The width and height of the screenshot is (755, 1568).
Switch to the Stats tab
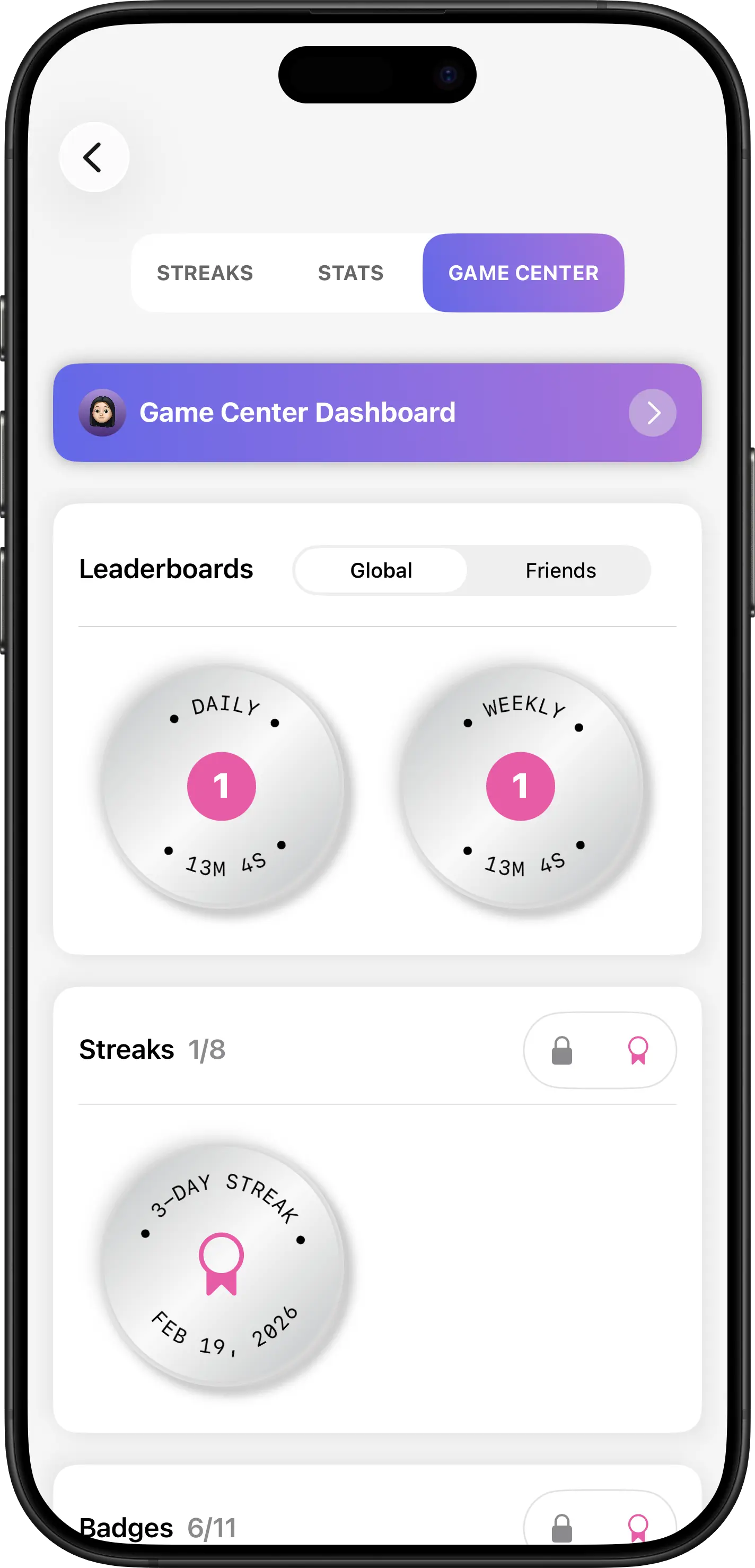tap(350, 273)
